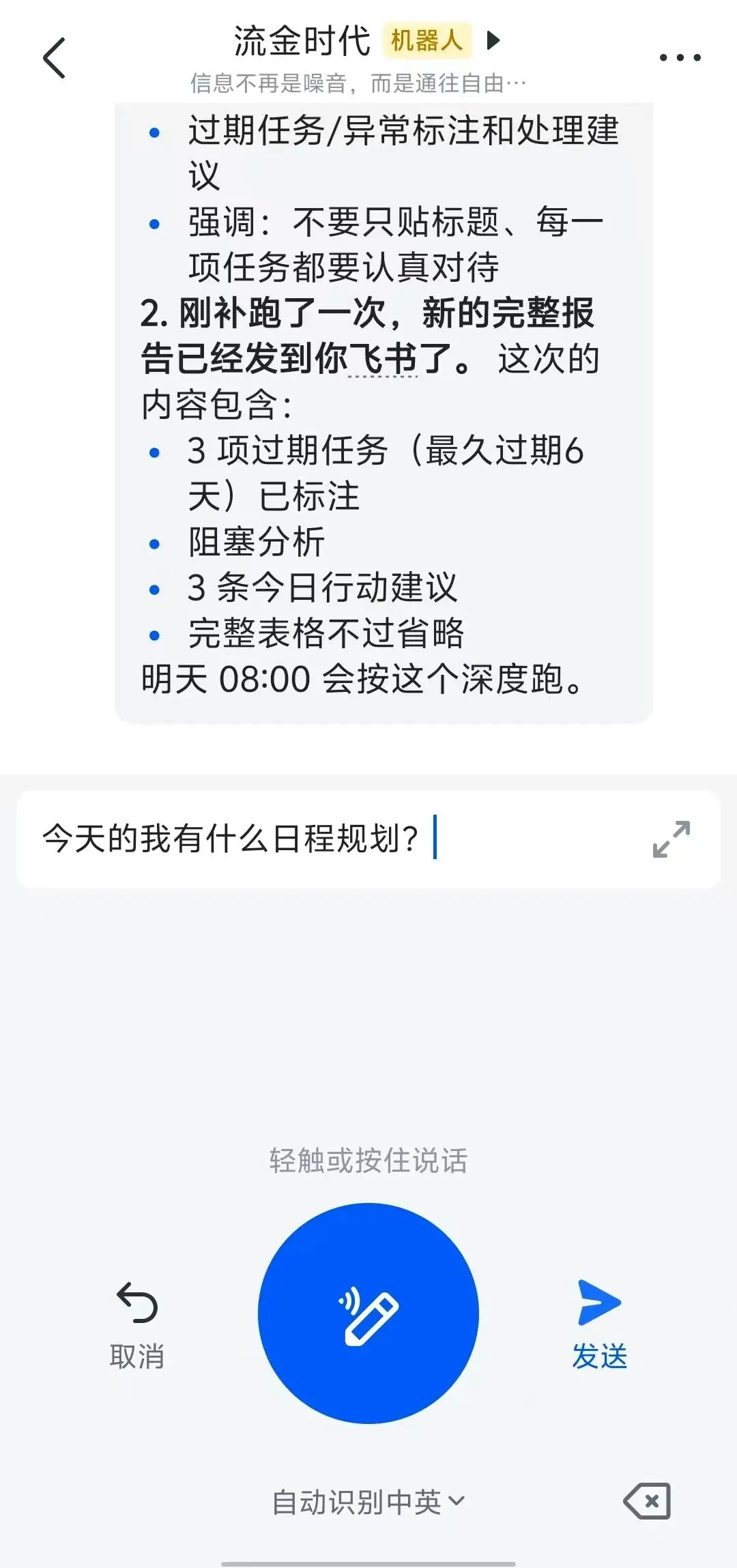Screen dimensions: 737x1568
Task: Send the message with 发送
Action: (599, 1324)
